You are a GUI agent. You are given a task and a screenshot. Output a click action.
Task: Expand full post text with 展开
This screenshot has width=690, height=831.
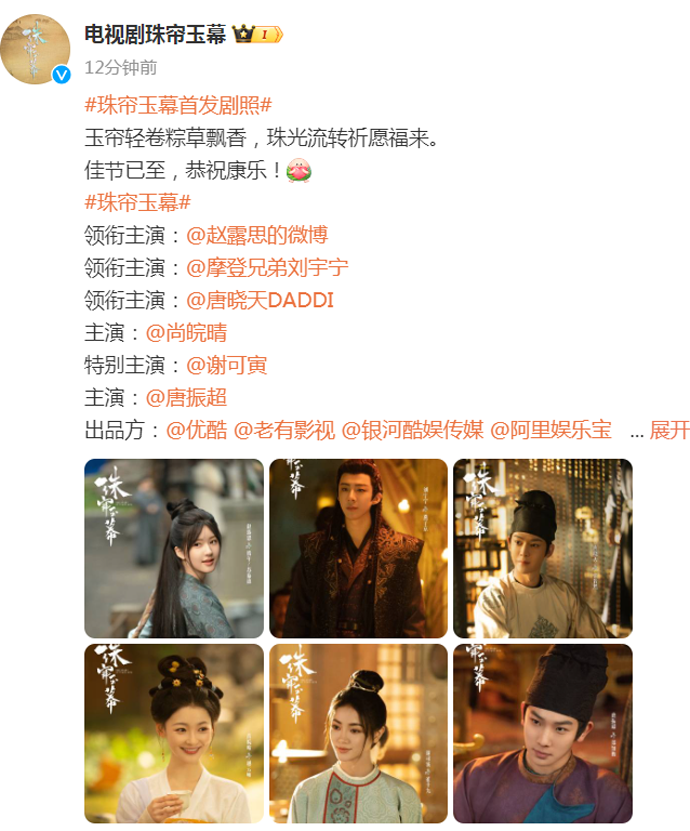[669, 430]
